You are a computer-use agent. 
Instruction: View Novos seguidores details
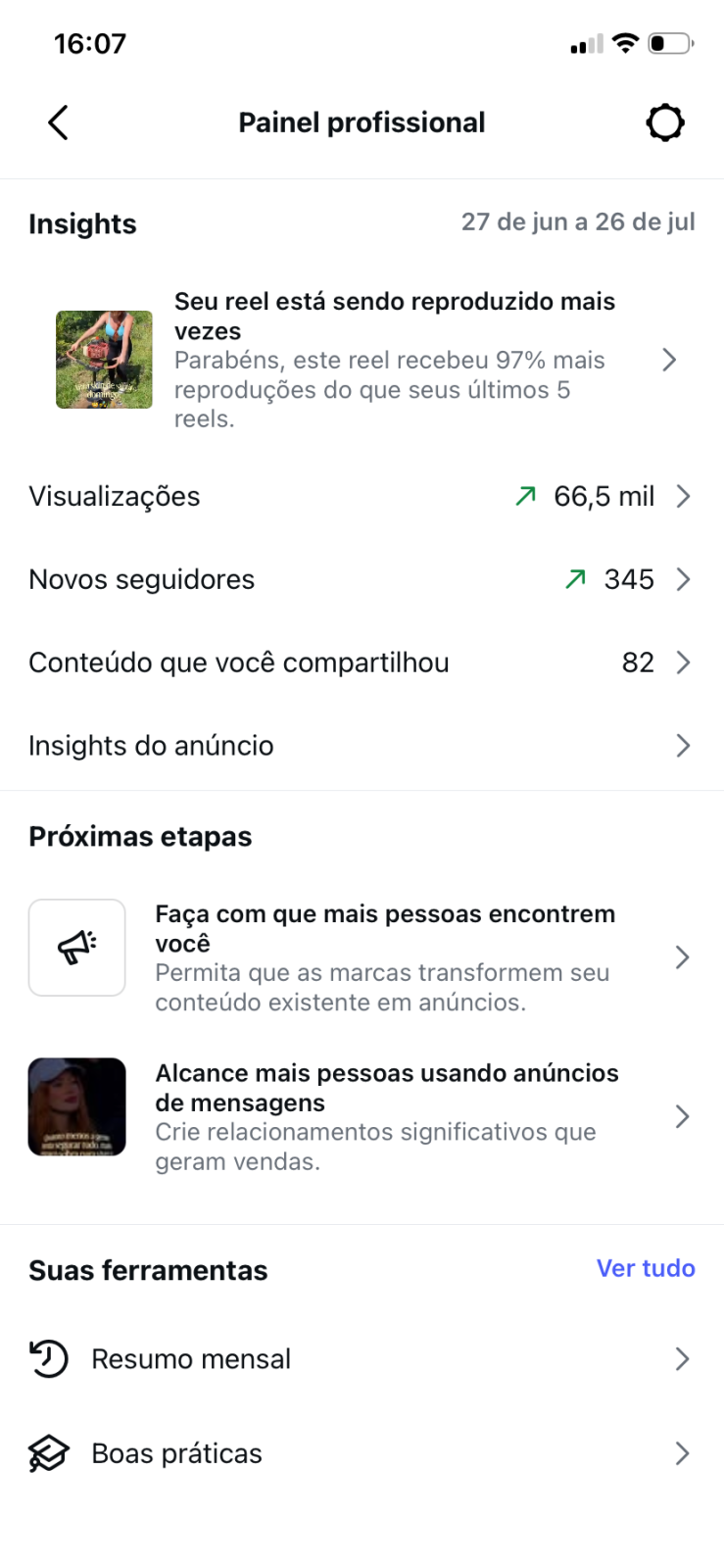click(x=362, y=579)
